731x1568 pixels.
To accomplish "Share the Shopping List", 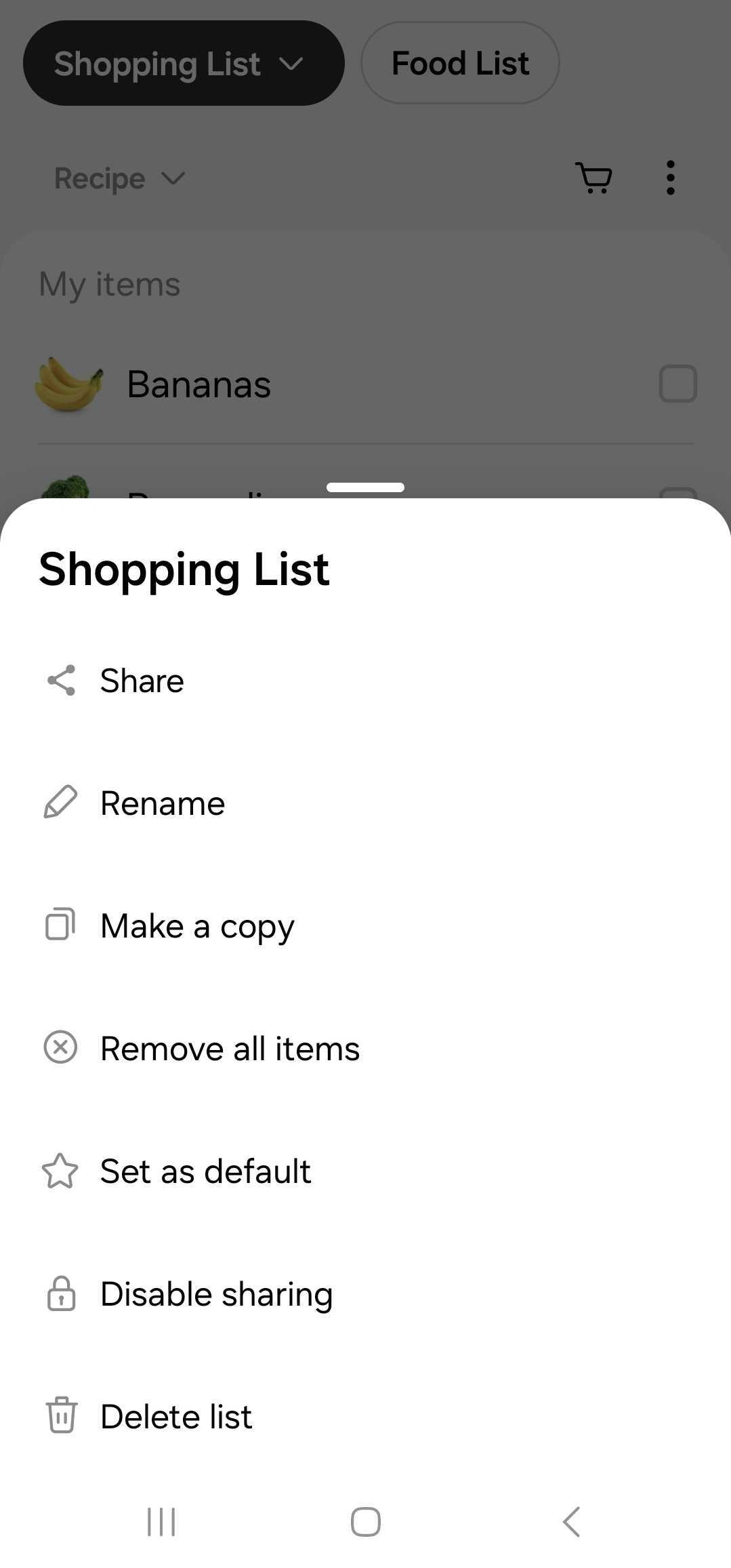I will (x=142, y=681).
